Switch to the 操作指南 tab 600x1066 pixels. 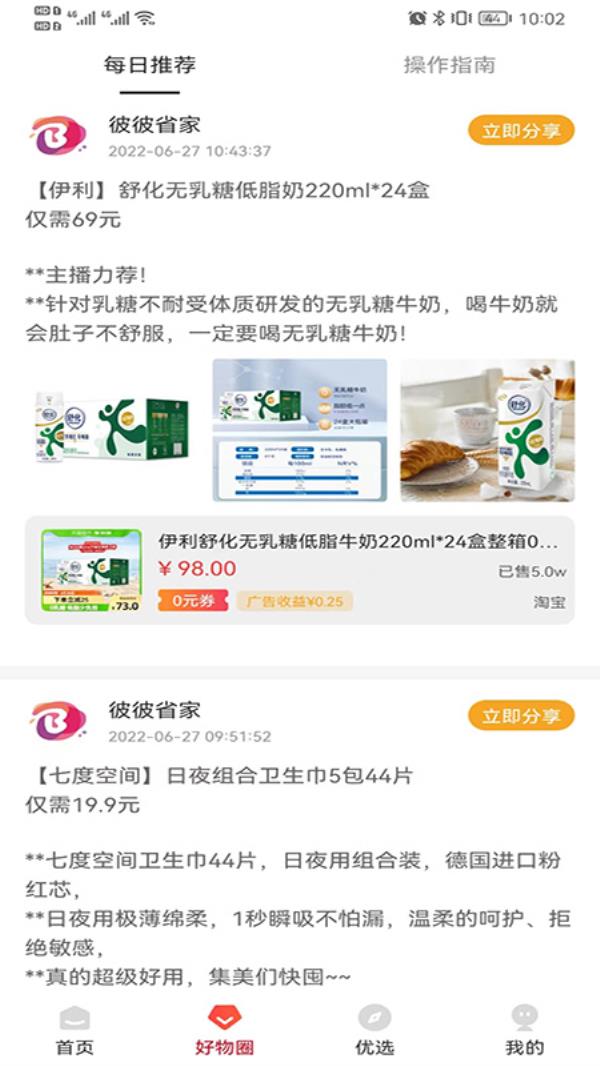tap(449, 65)
